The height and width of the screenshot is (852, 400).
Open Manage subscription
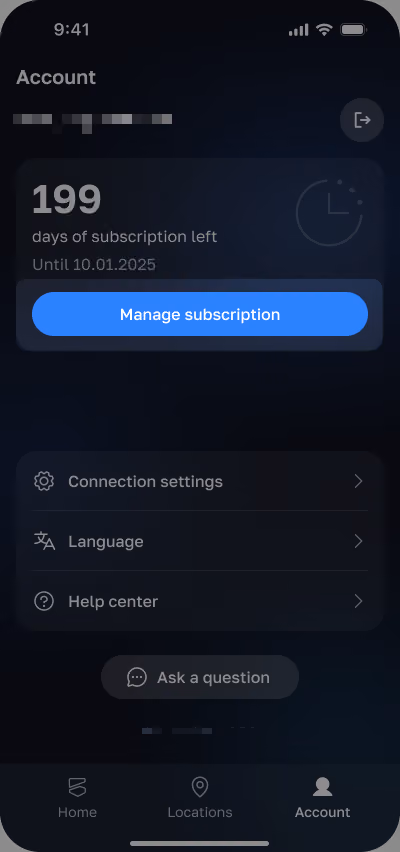pyautogui.click(x=200, y=314)
